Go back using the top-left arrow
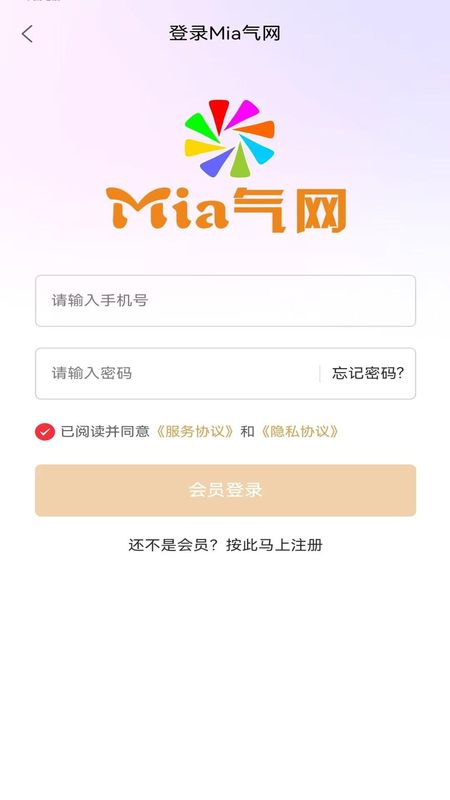450x800 pixels. click(x=28, y=34)
